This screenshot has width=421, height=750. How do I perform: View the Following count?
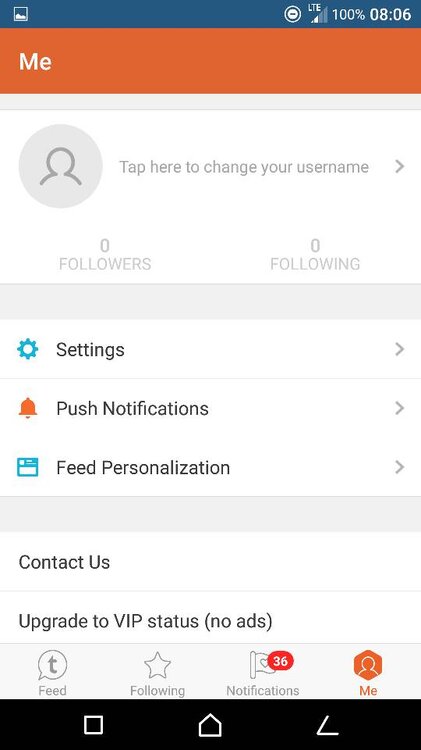click(315, 255)
